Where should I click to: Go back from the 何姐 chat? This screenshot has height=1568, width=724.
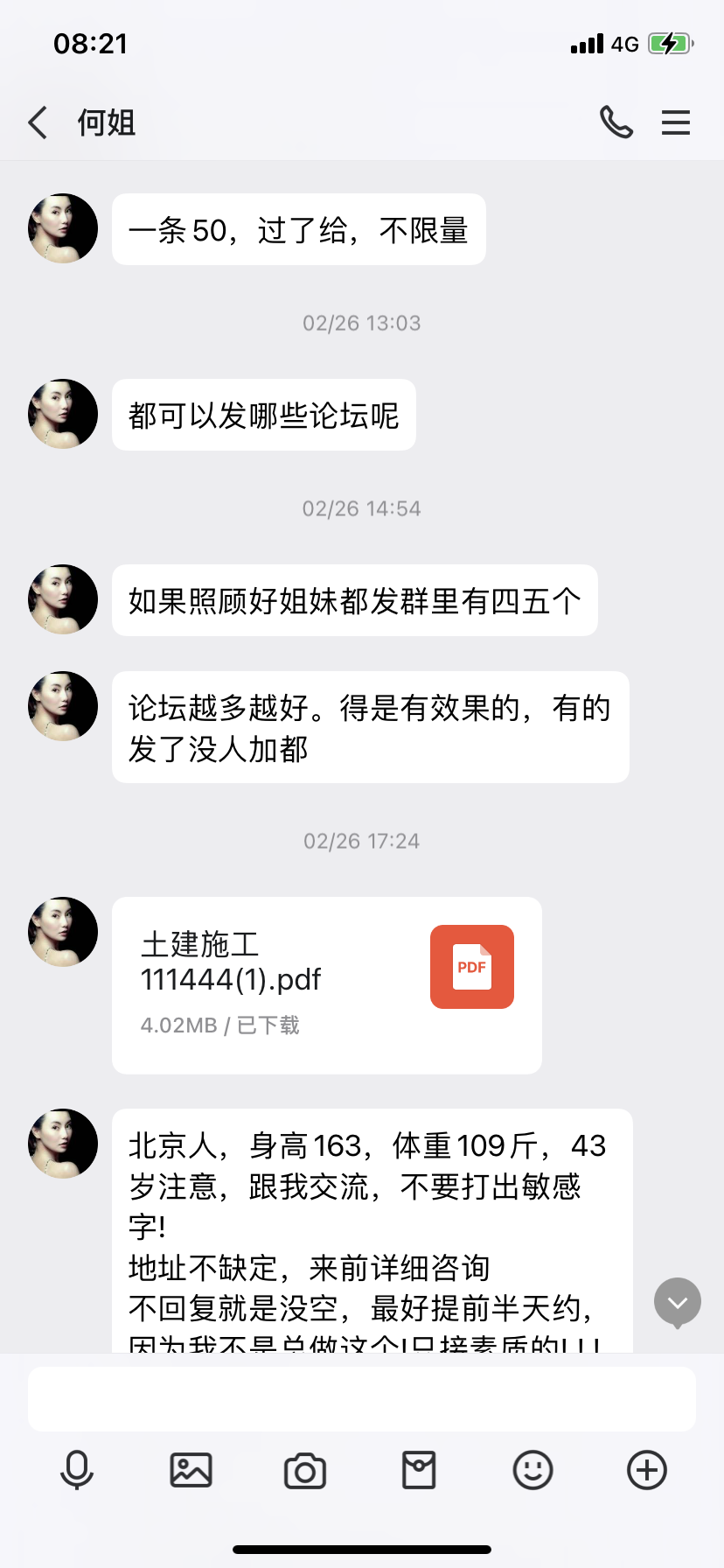click(38, 123)
